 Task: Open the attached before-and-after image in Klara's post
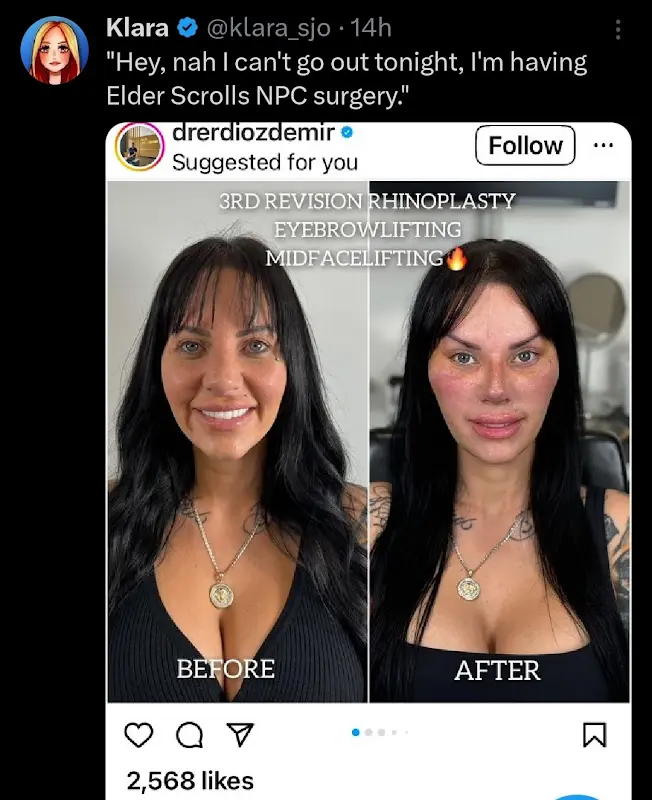(x=368, y=440)
